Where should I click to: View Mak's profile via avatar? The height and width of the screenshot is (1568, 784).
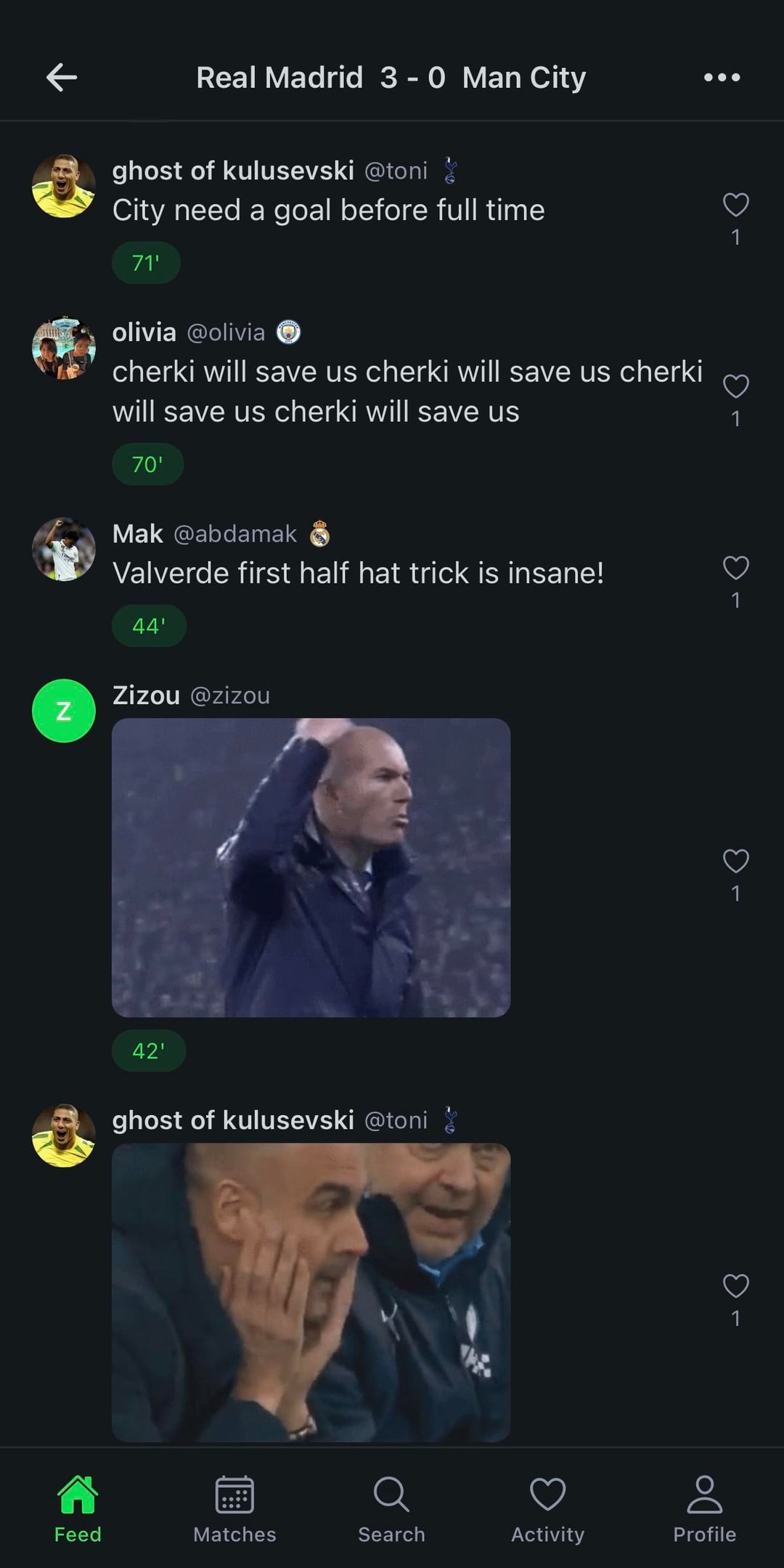[x=64, y=550]
